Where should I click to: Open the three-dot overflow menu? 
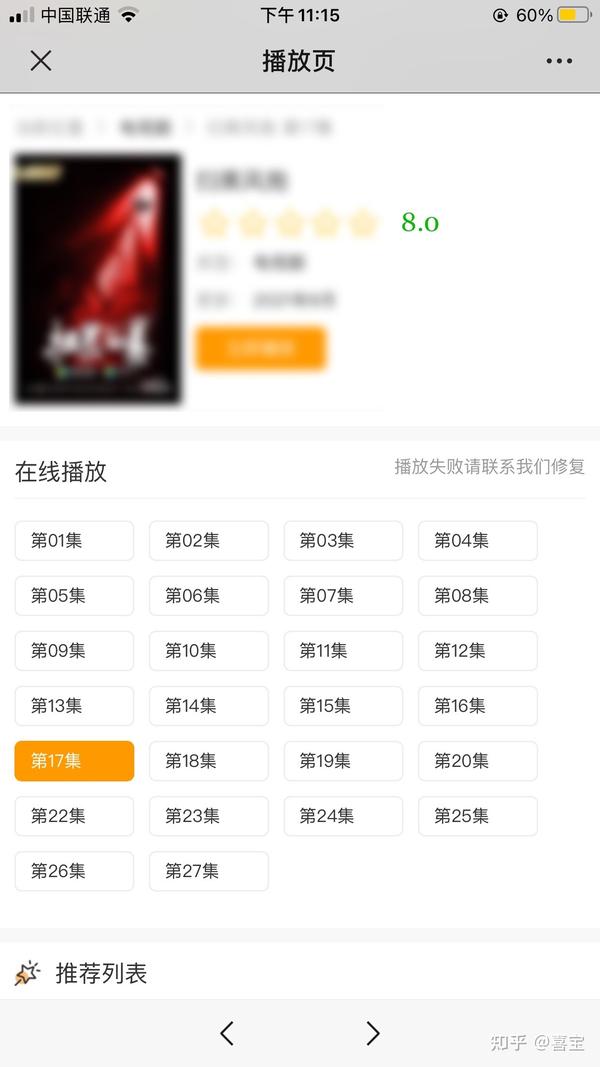[x=559, y=61]
